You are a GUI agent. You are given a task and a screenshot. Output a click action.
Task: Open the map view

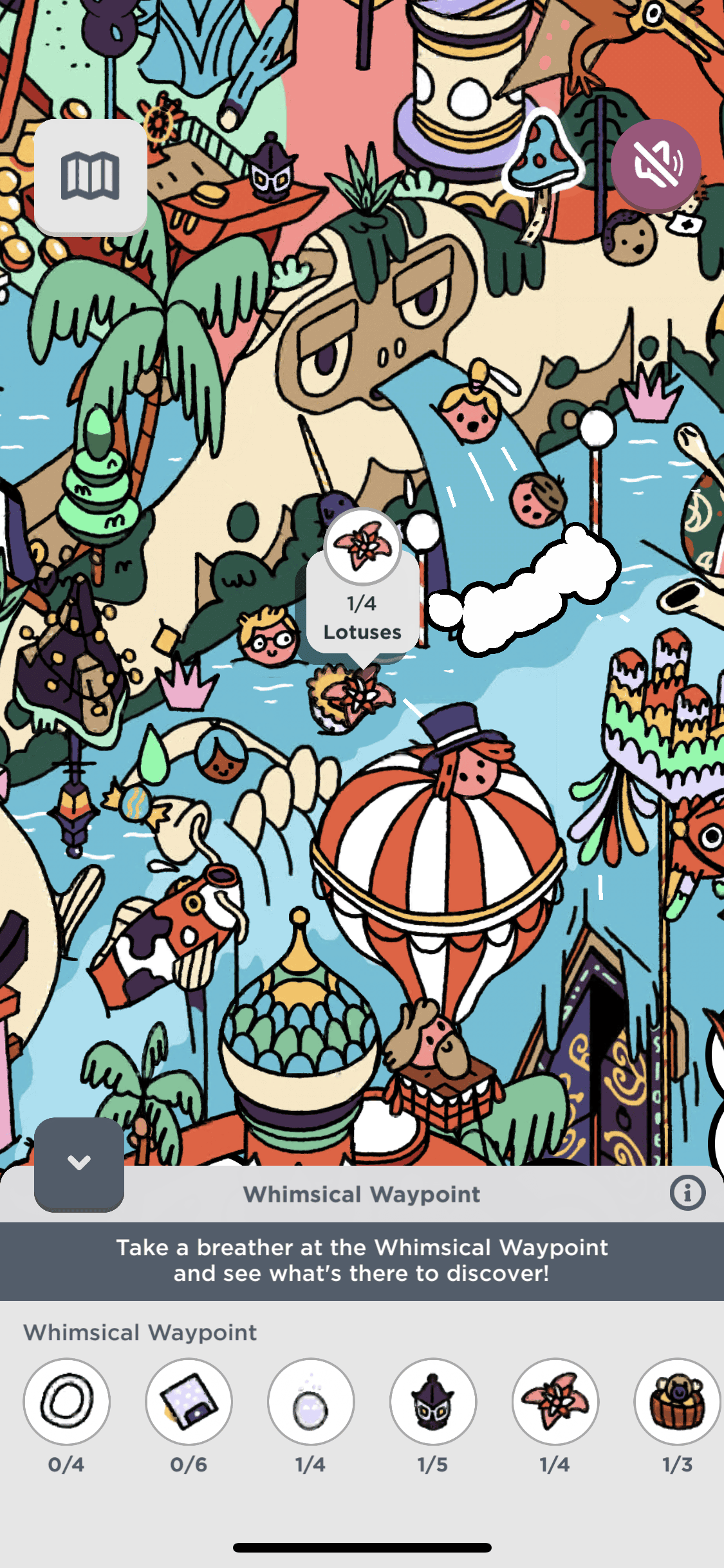click(x=90, y=176)
